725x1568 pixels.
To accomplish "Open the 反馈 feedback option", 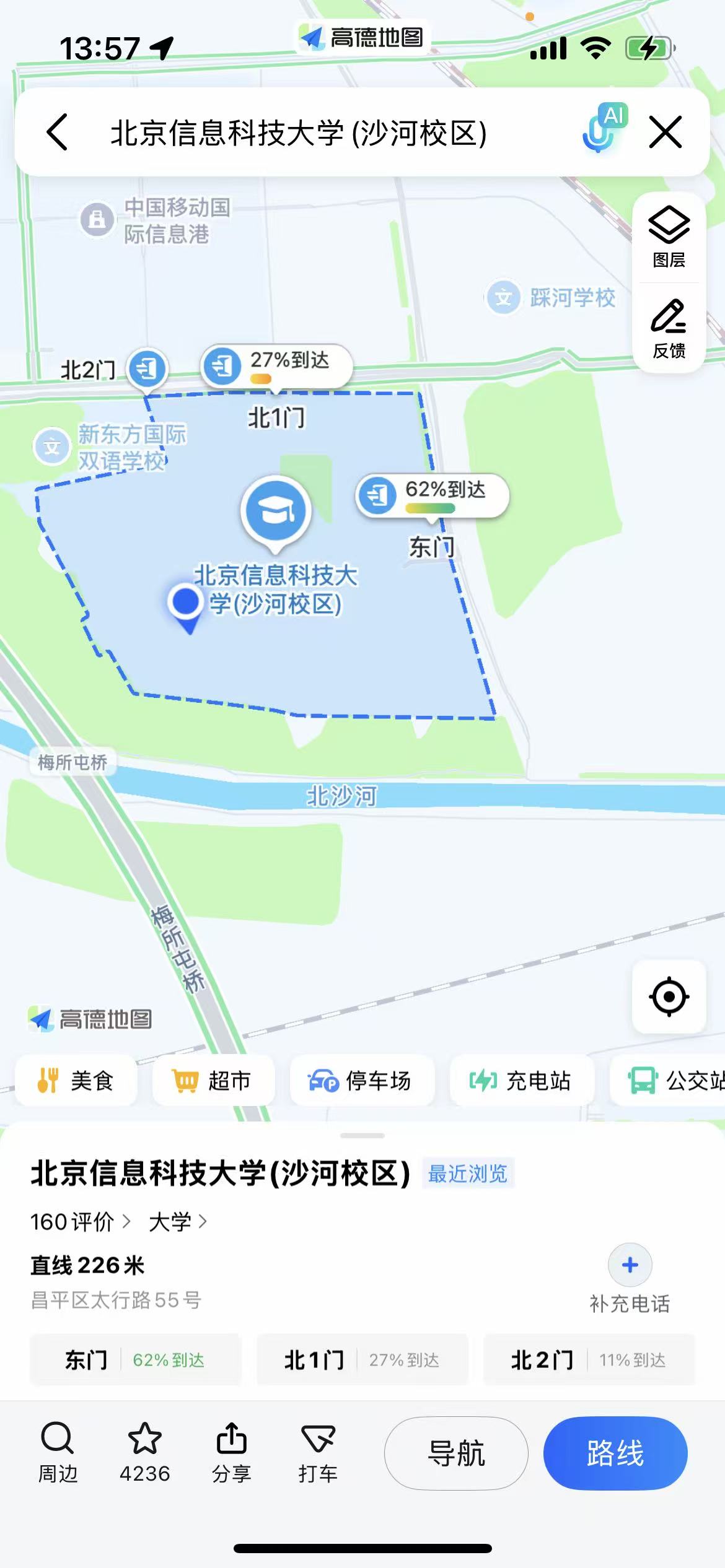I will [669, 329].
